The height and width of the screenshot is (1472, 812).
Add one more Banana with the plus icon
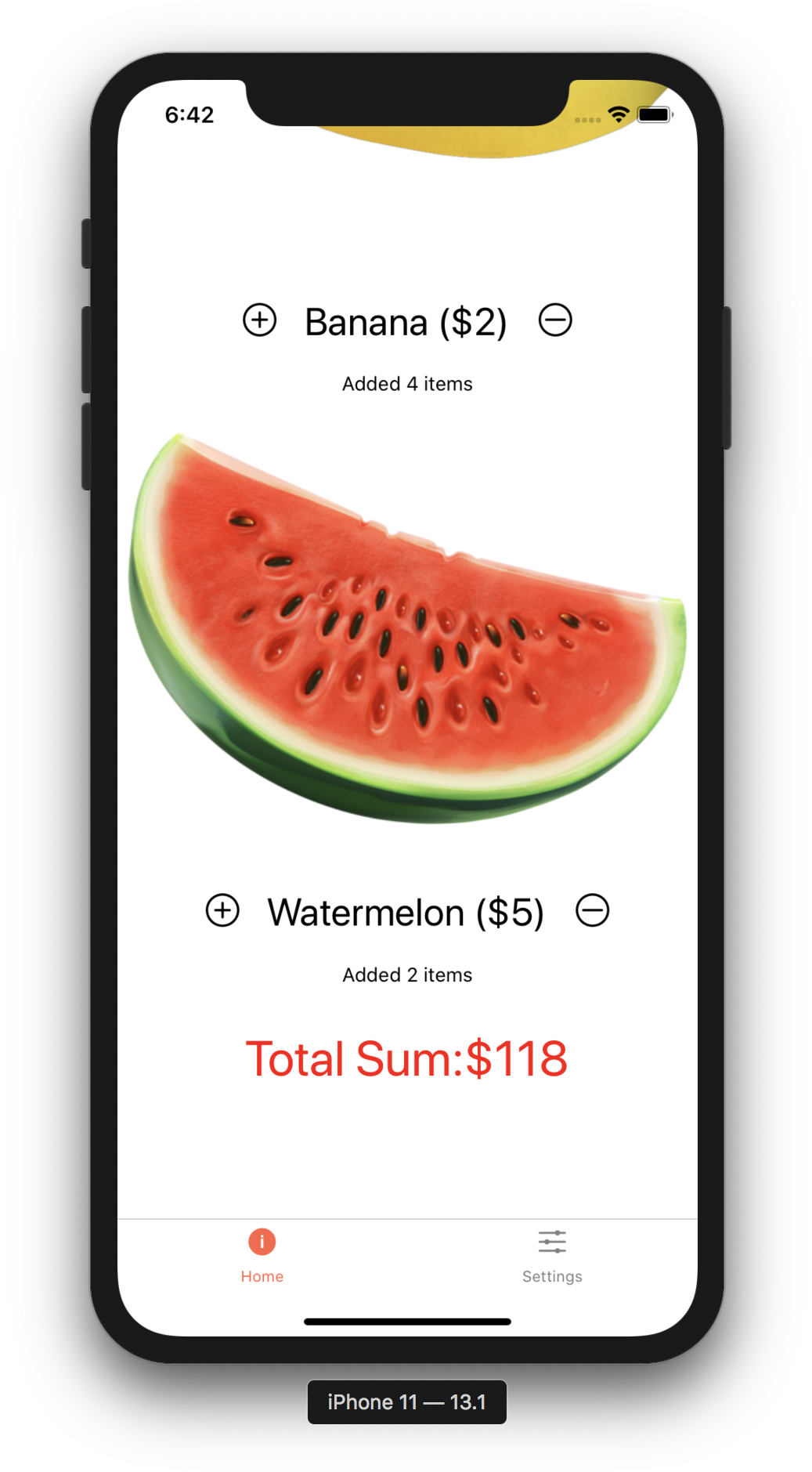pyautogui.click(x=259, y=320)
